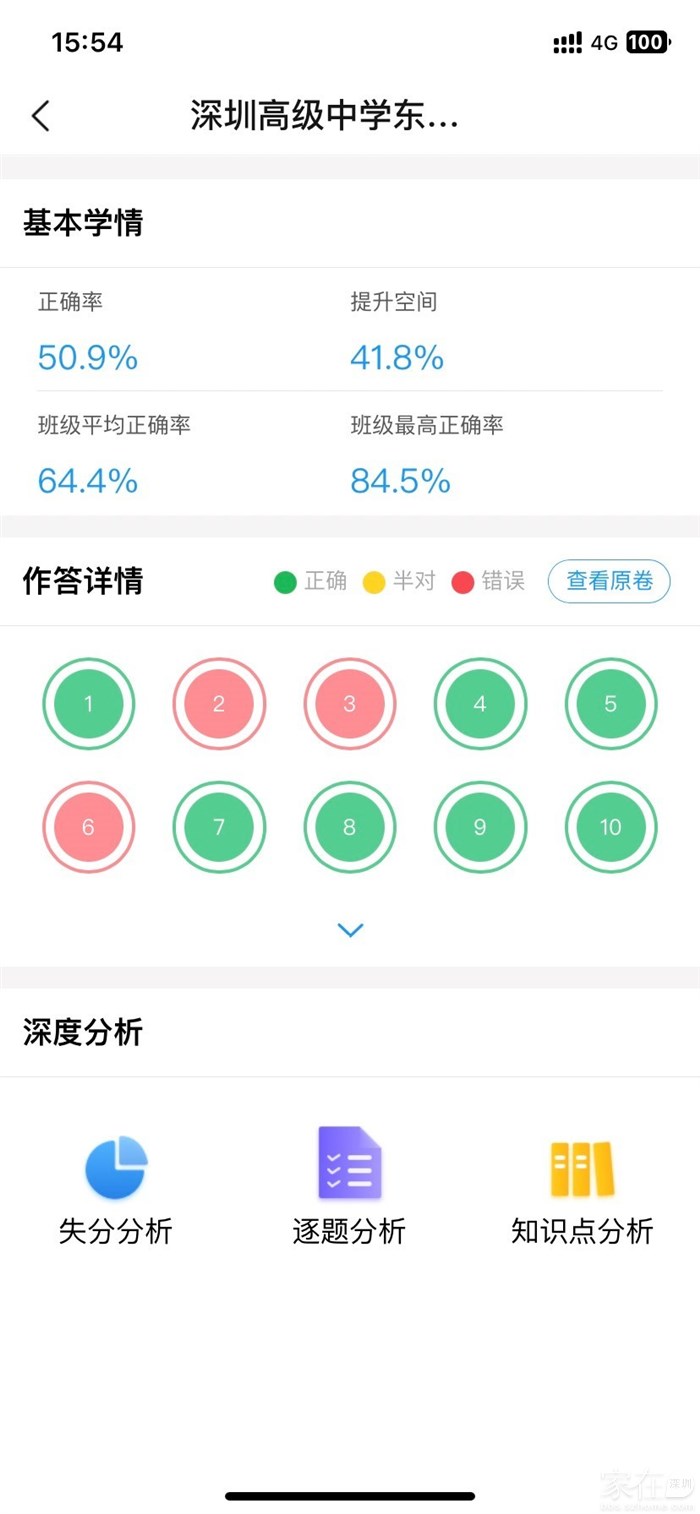Check wrong question number 6
Screen dimensions: 700x1514
click(88, 827)
